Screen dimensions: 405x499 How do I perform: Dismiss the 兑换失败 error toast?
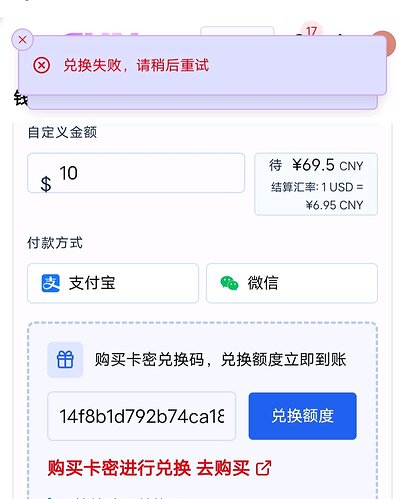tap(22, 40)
